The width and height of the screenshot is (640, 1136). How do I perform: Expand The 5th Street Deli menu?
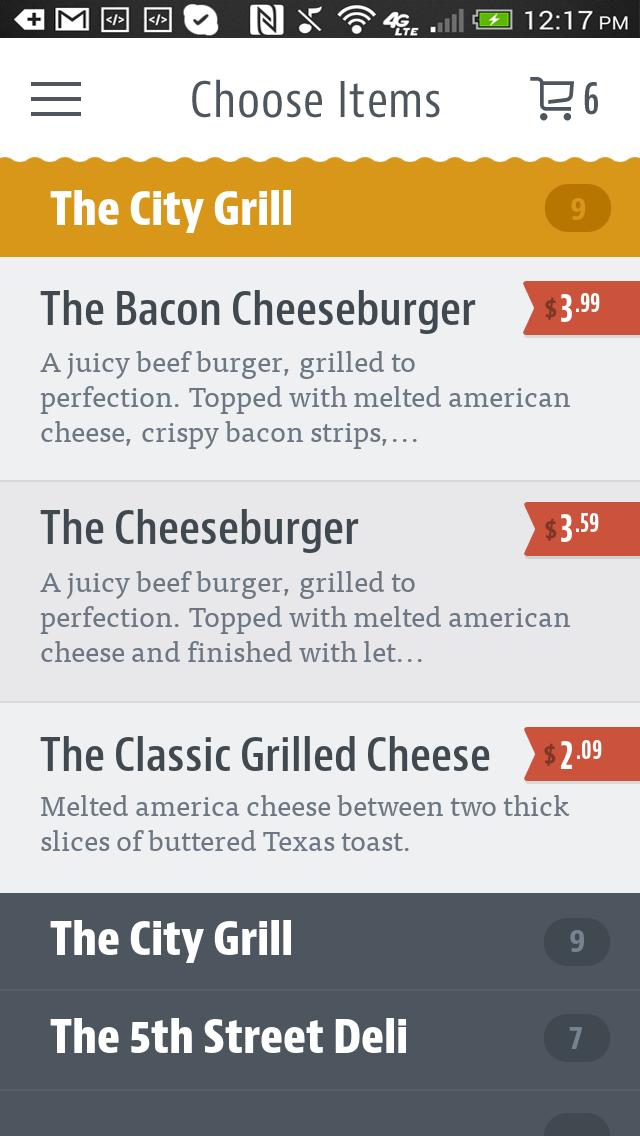[320, 1040]
